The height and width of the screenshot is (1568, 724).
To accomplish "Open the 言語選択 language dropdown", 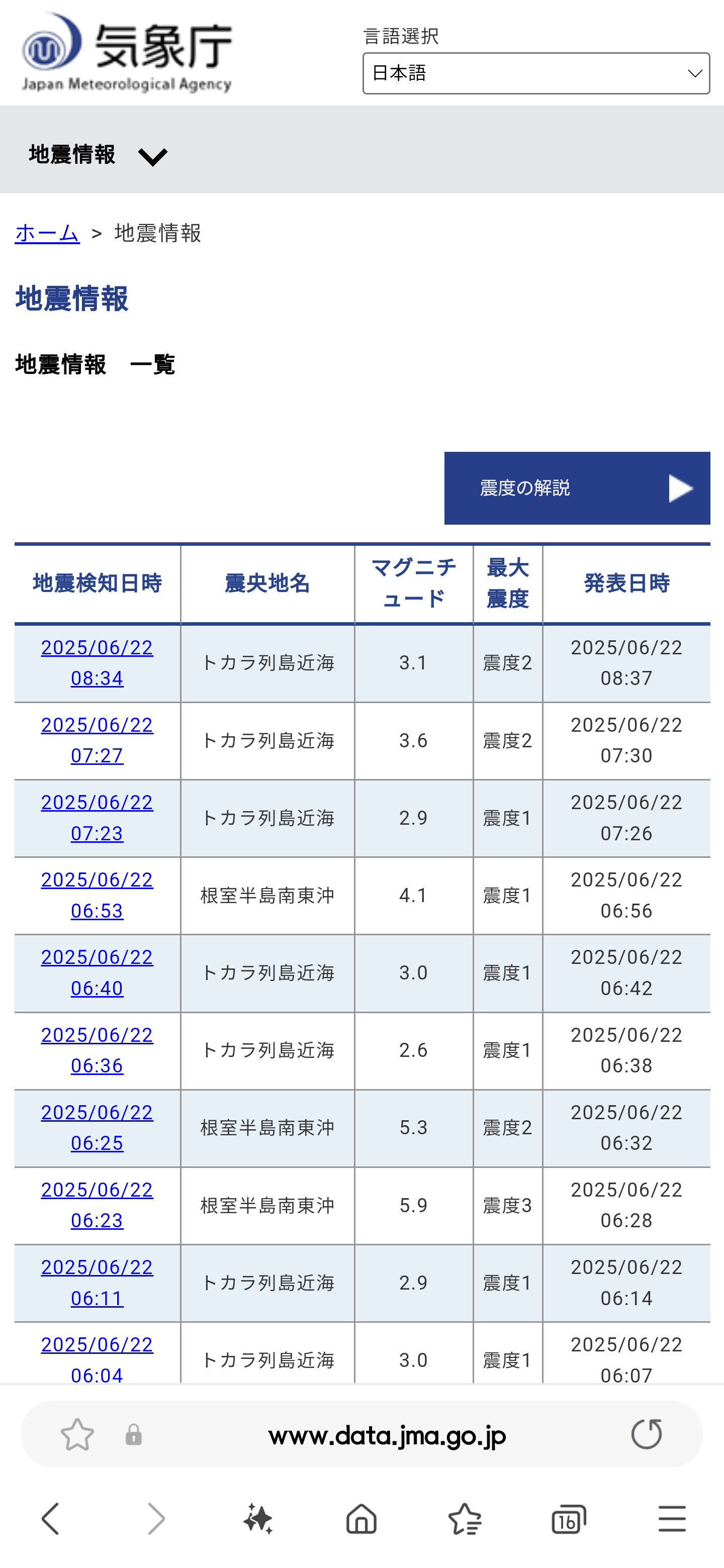I will point(536,73).
